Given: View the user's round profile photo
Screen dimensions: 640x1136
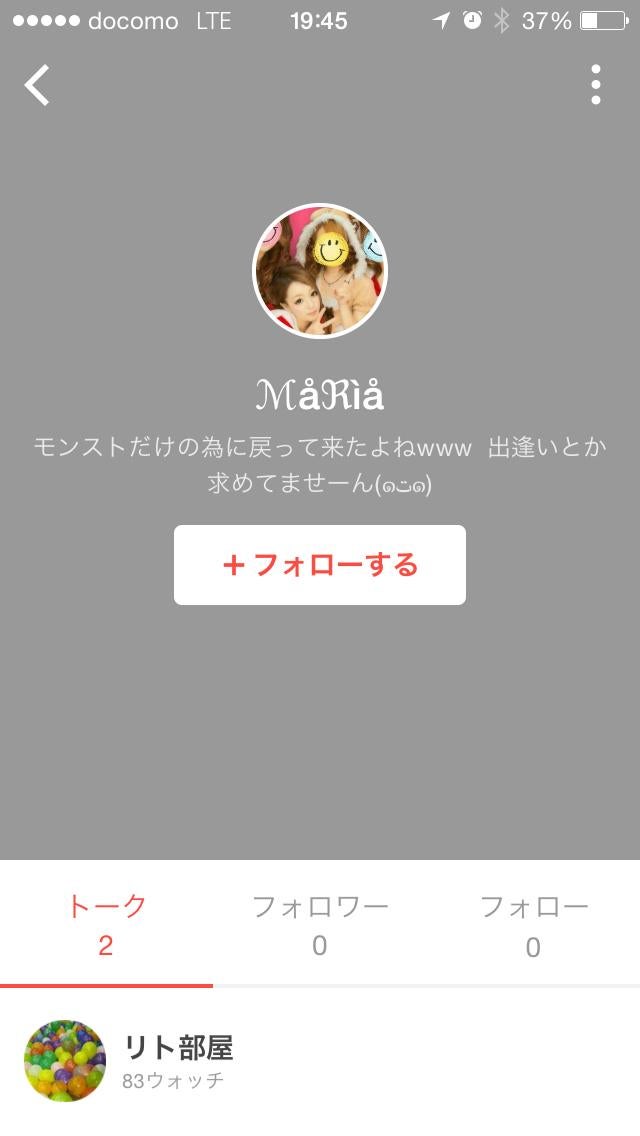Looking at the screenshot, I should 320,271.
